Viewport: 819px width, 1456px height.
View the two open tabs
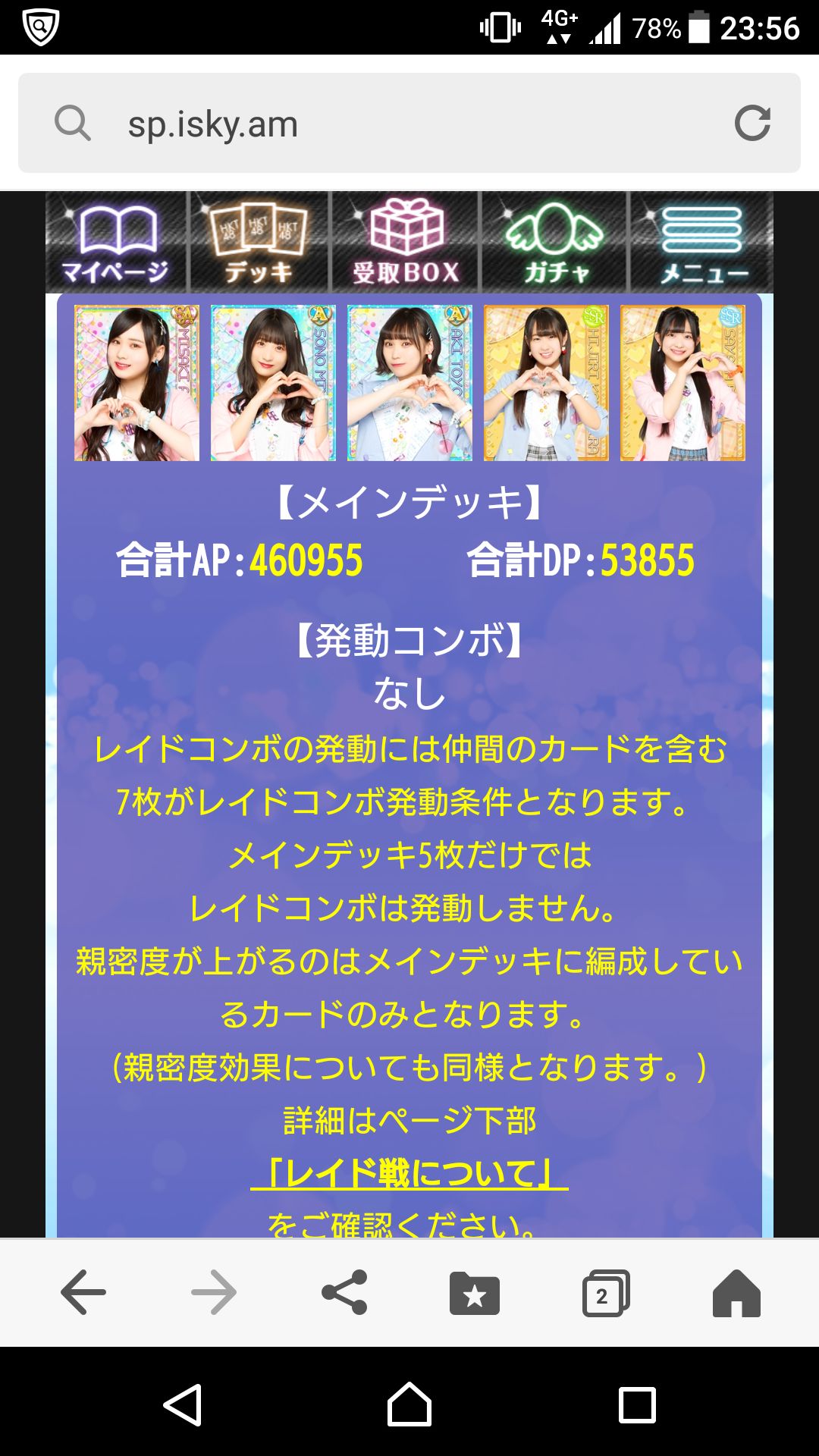(604, 1294)
